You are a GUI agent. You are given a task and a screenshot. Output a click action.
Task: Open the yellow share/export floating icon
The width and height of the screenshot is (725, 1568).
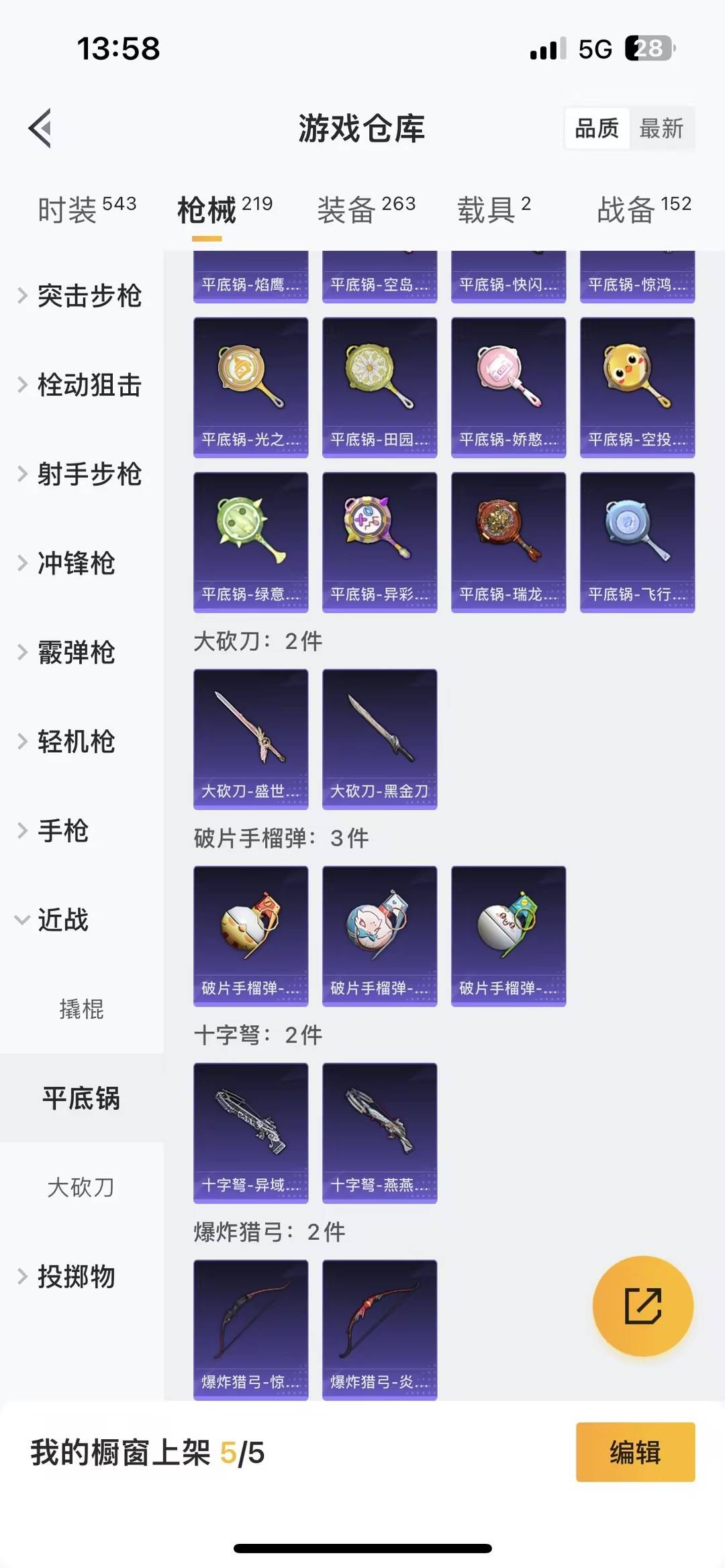[642, 1304]
